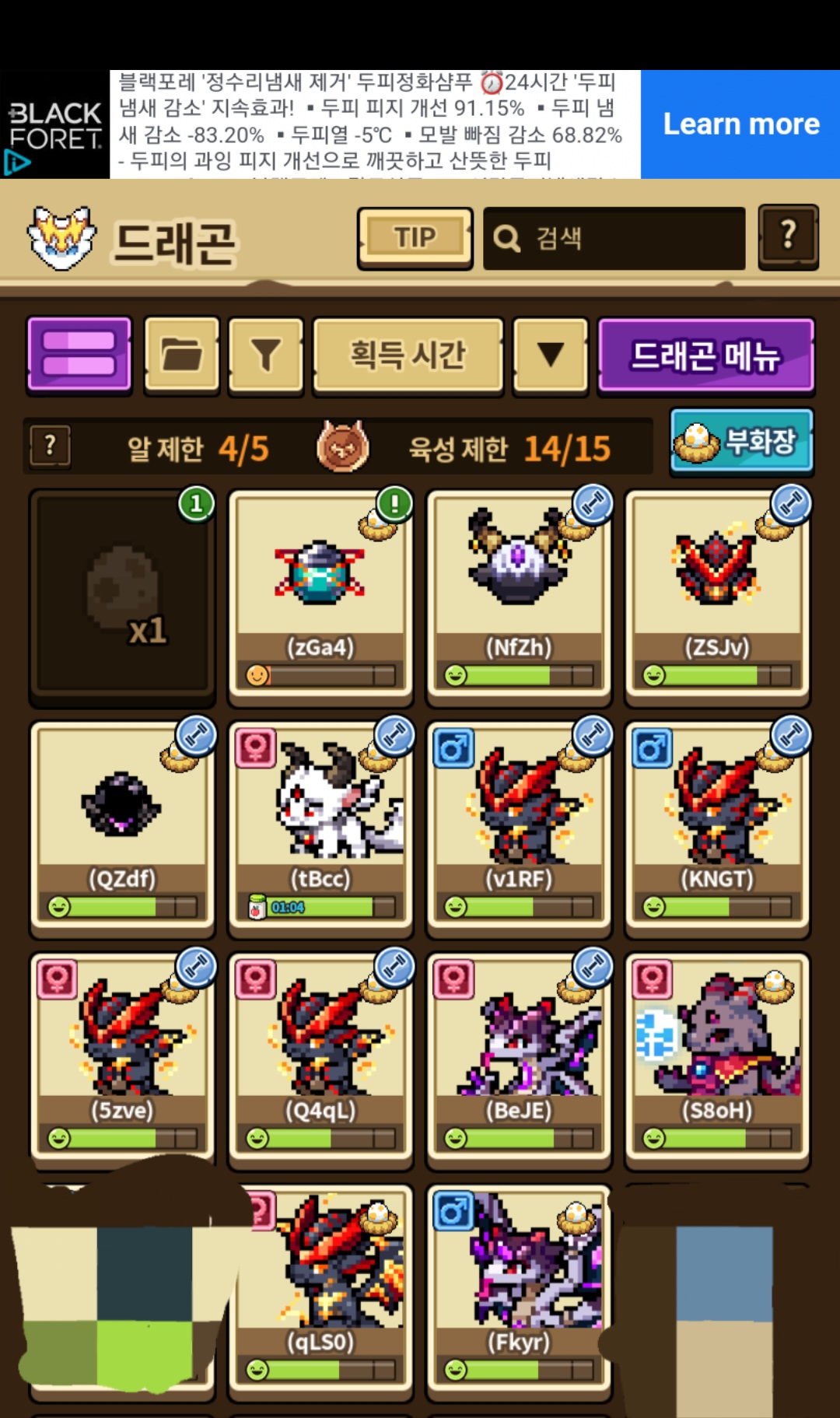The width and height of the screenshot is (840, 1418).
Task: Select the dragon card (Fkyr)
Action: tap(518, 1287)
